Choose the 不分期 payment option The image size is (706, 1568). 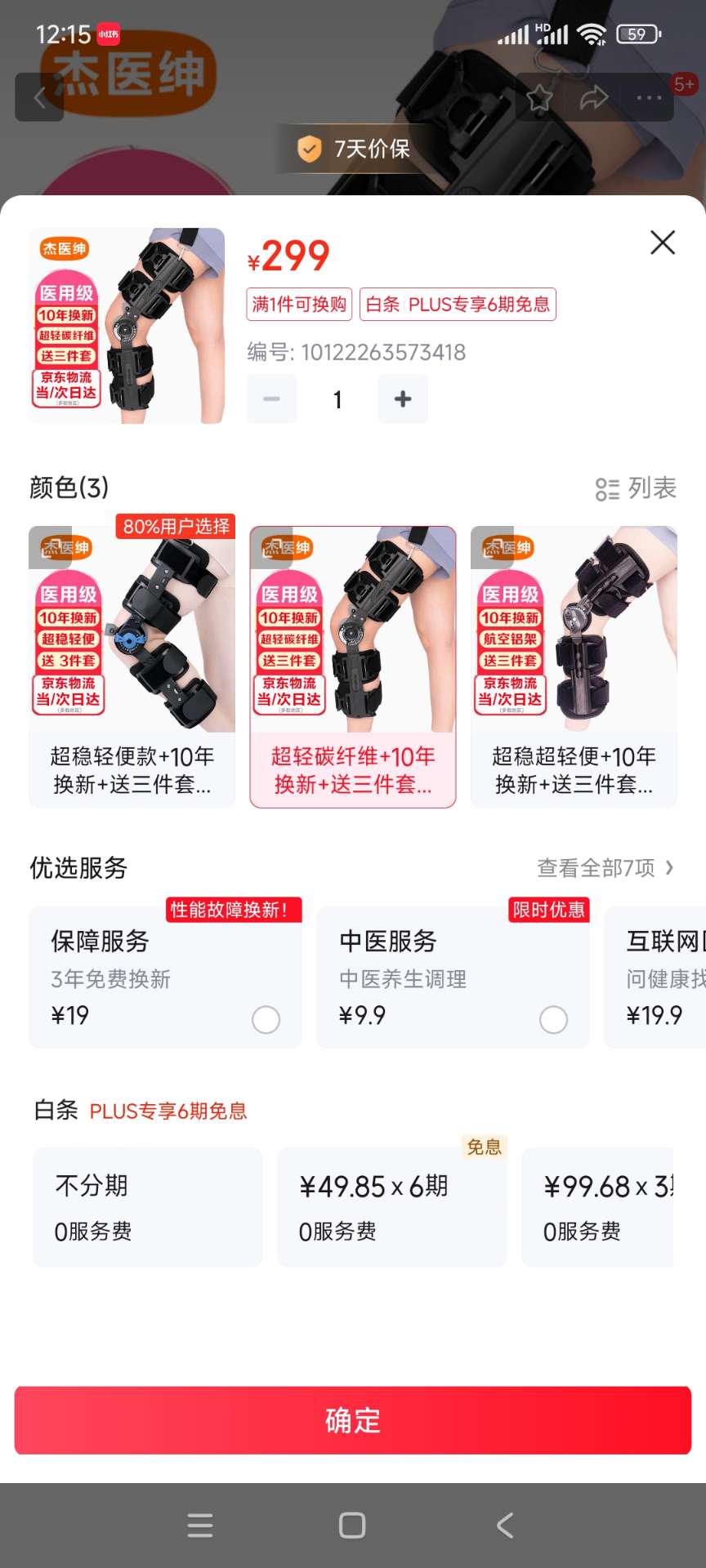coord(147,1207)
